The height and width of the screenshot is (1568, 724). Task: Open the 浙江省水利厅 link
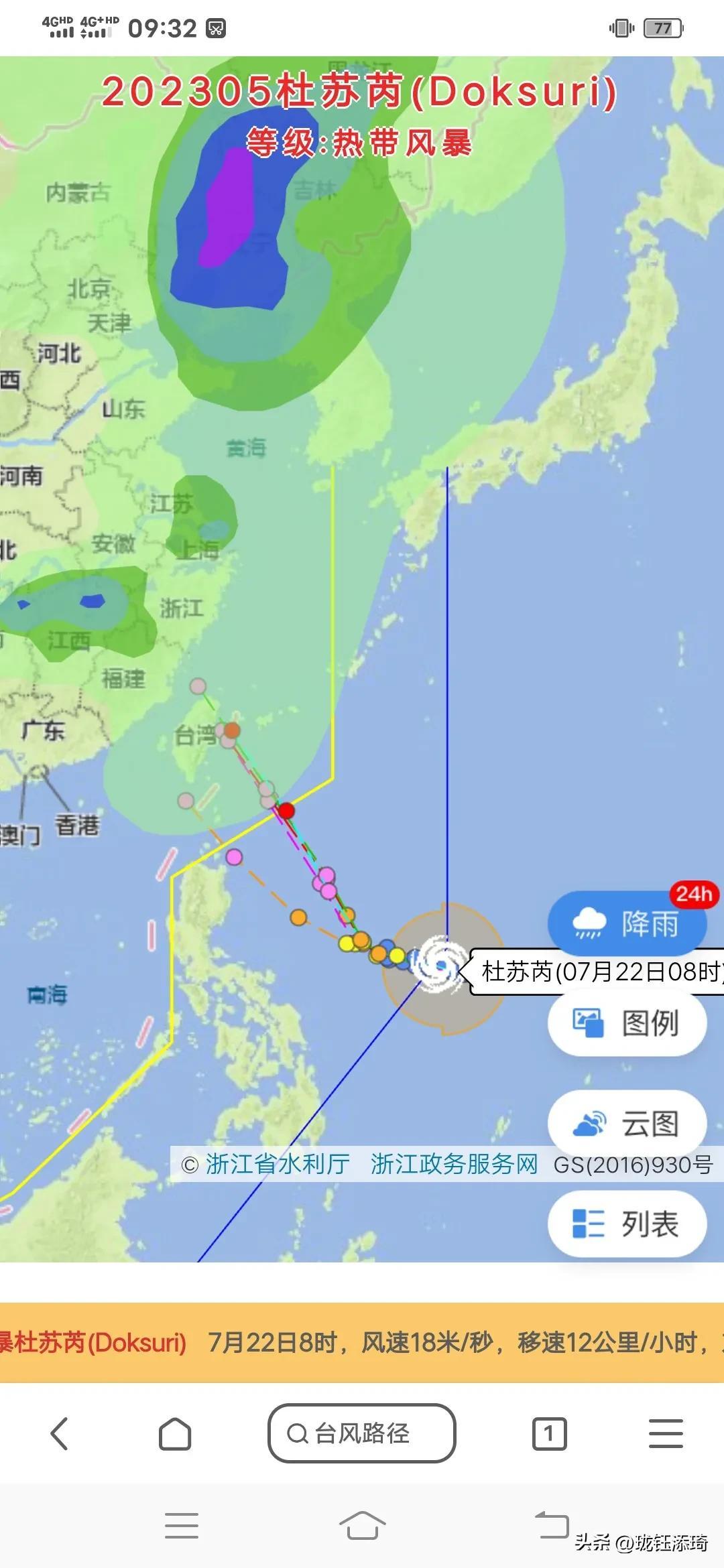pos(278,1165)
